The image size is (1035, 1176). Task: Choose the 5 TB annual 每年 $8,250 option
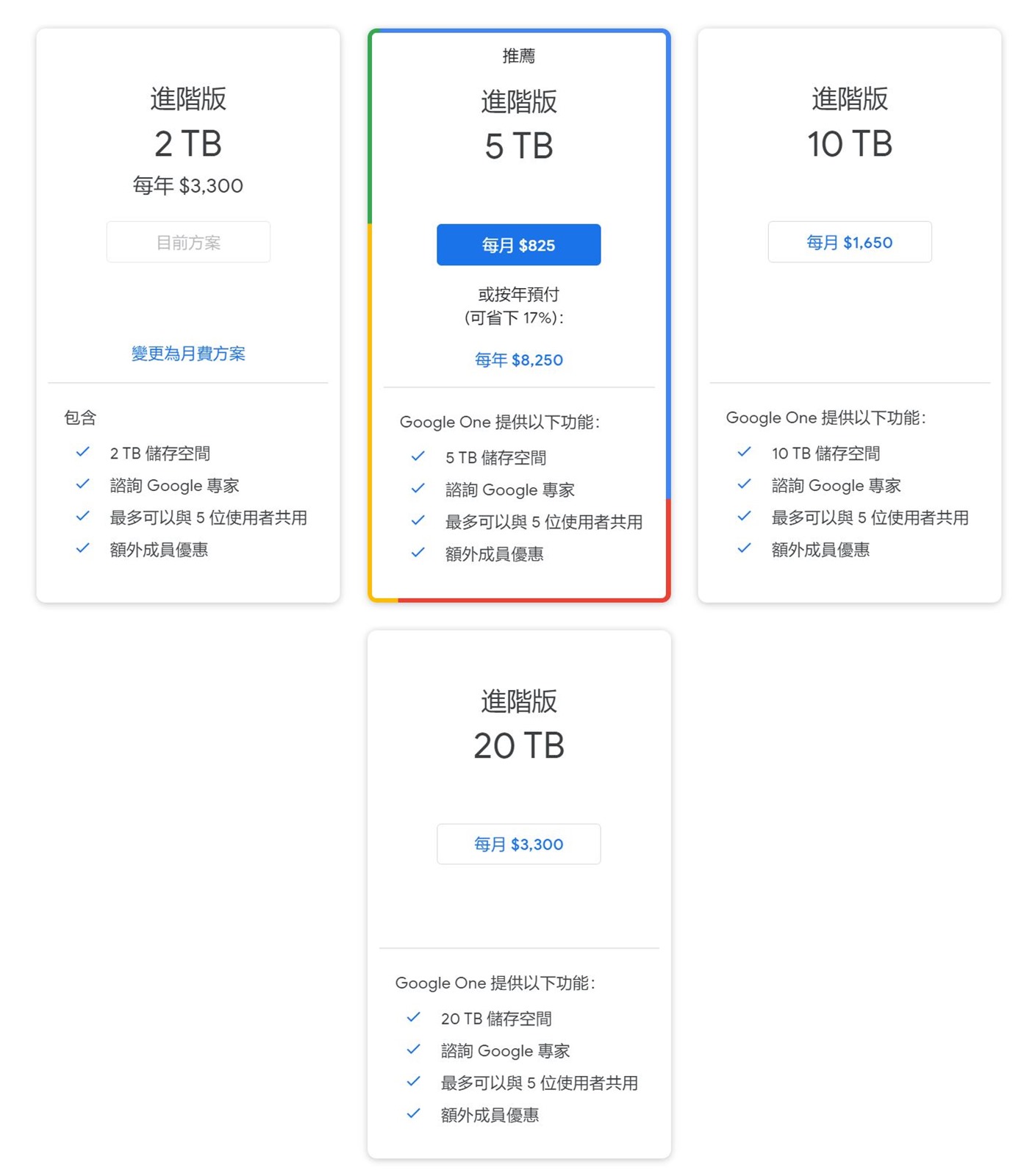(x=518, y=360)
